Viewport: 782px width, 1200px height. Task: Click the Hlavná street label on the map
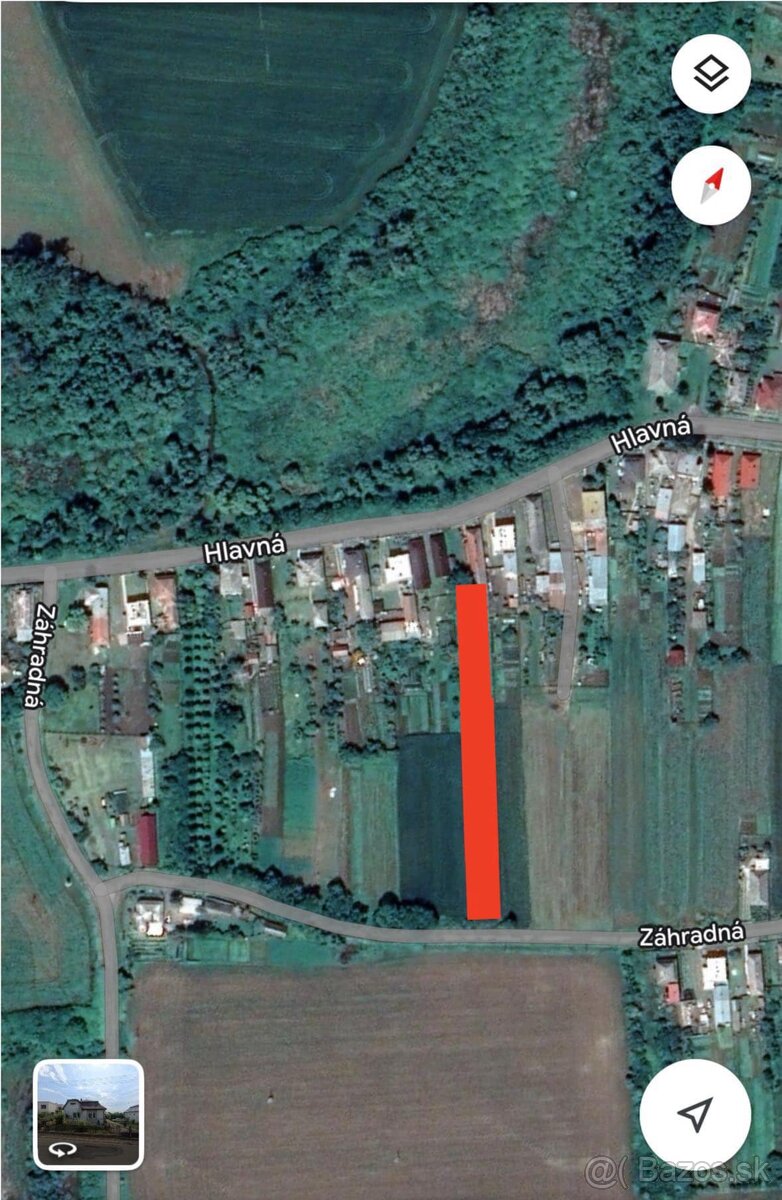243,549
